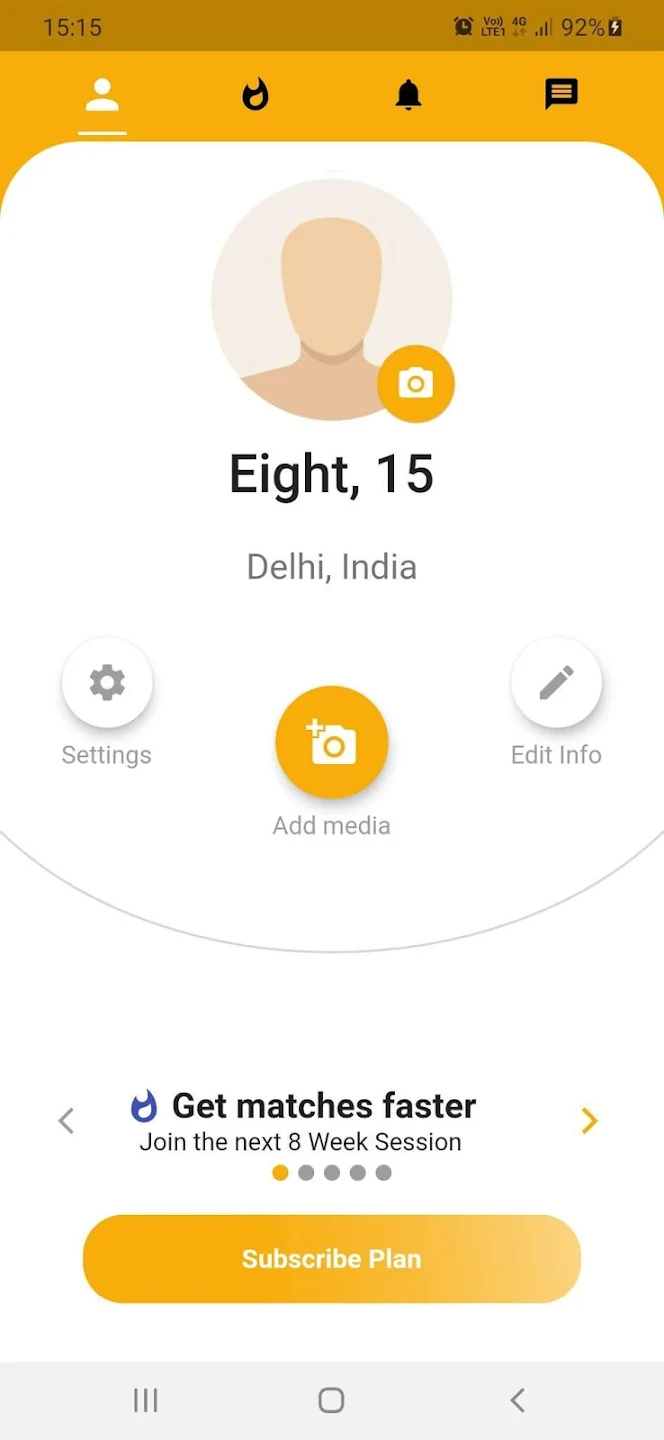
Task: Show previous promo with left arrow
Action: pos(67,1121)
